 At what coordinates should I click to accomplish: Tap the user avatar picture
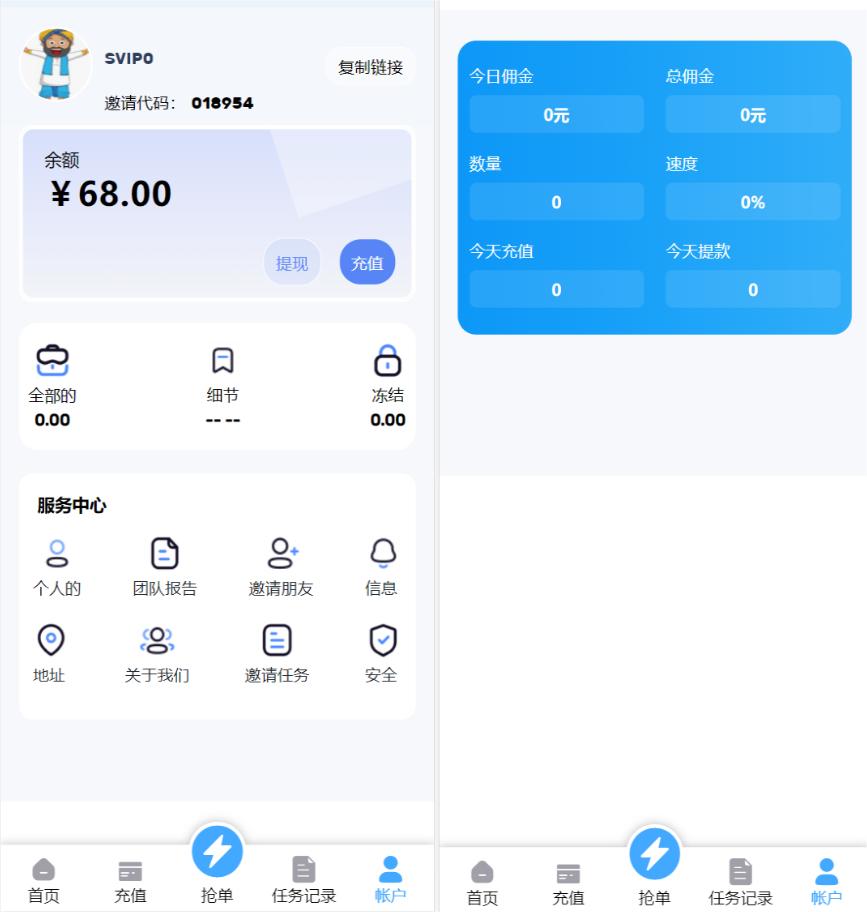(56, 64)
